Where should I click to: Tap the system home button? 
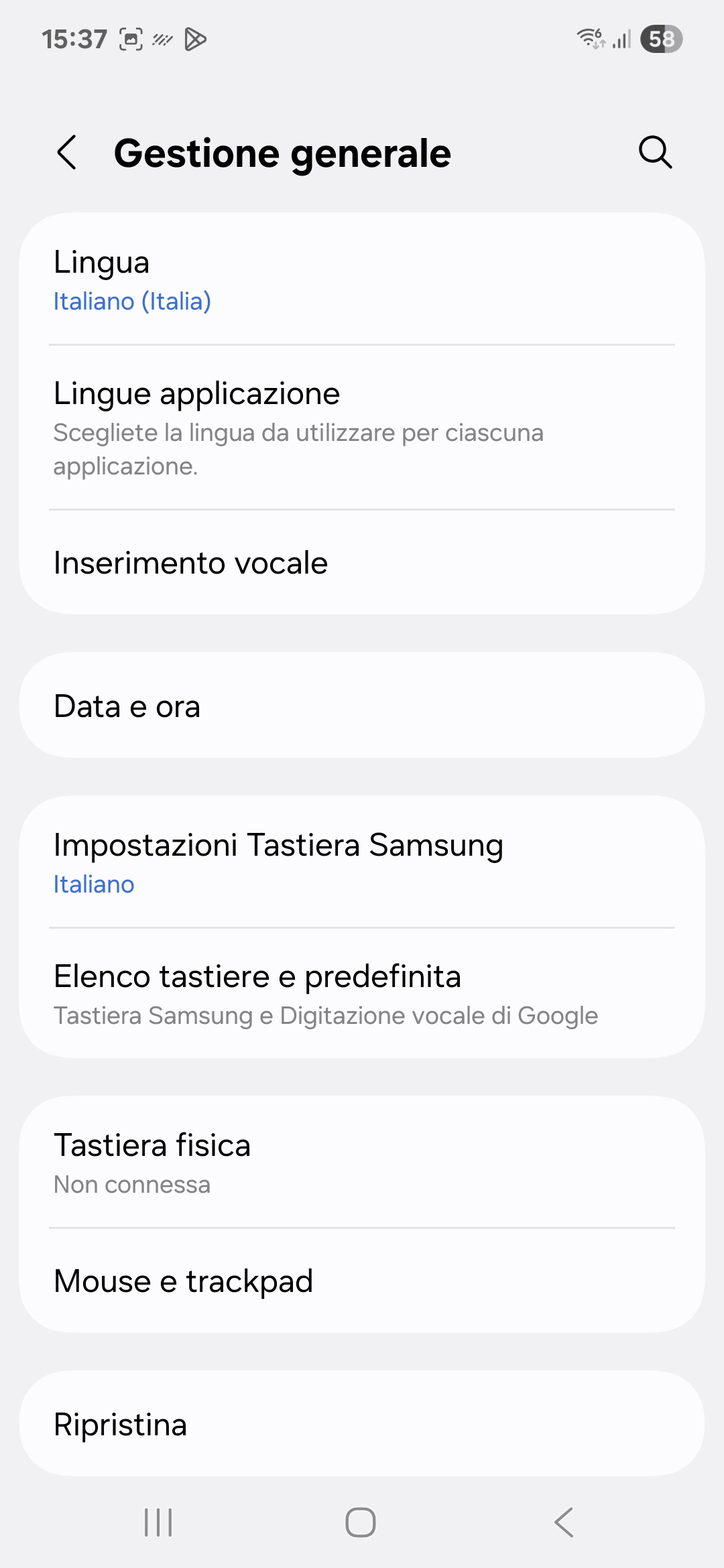(x=361, y=1522)
